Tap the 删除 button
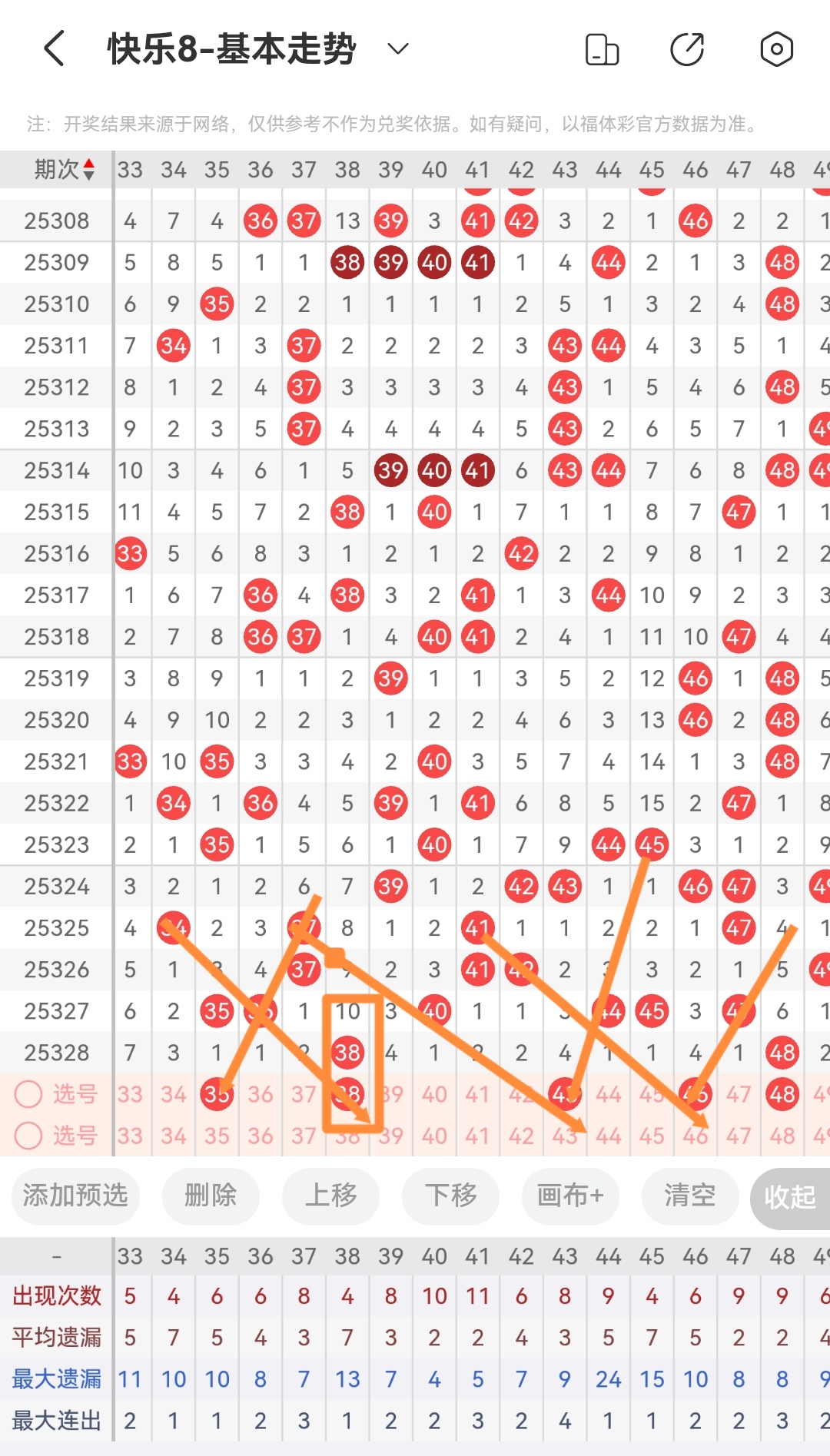 pos(211,1196)
